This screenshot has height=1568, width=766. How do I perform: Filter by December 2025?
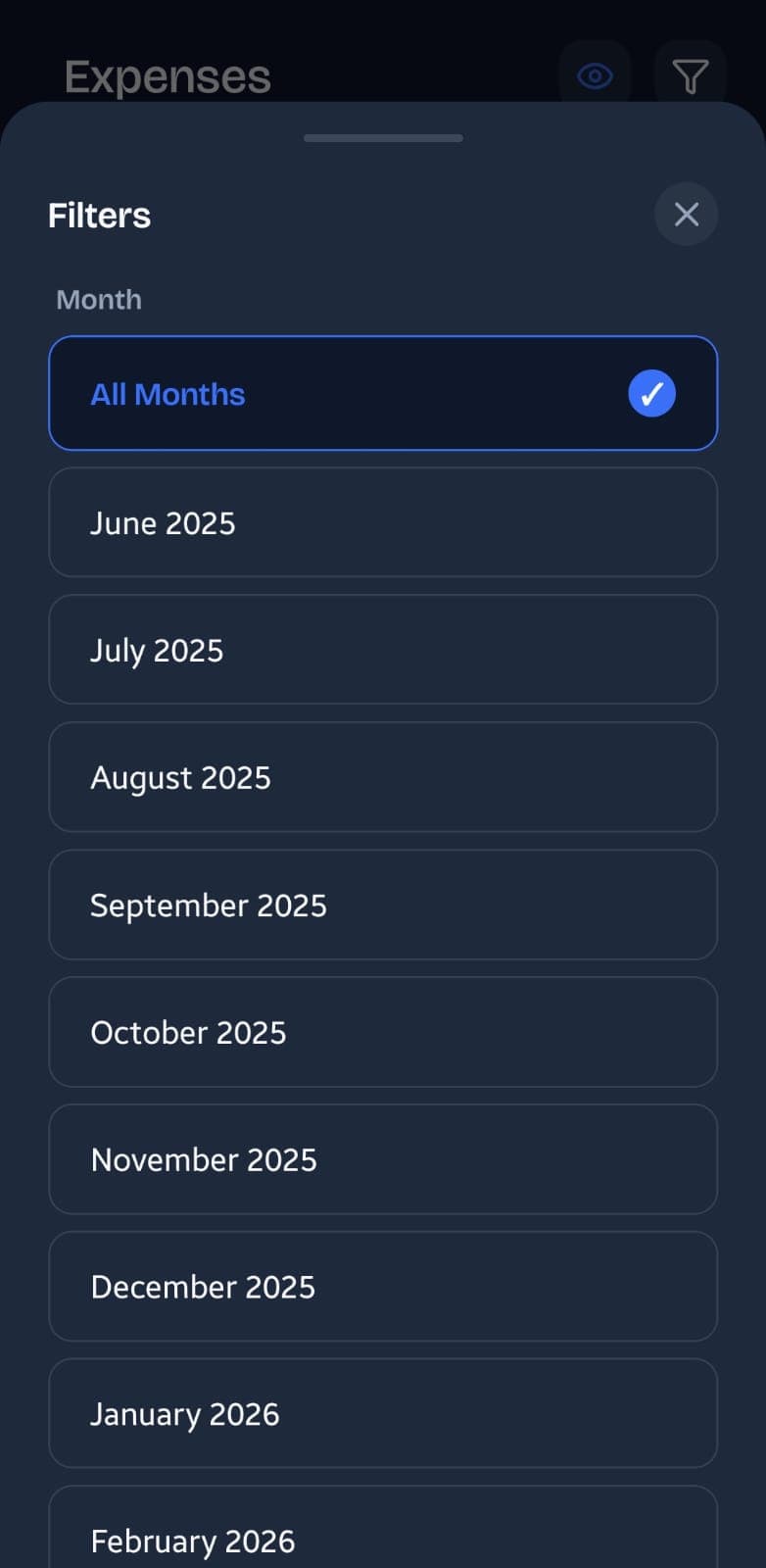click(383, 1287)
